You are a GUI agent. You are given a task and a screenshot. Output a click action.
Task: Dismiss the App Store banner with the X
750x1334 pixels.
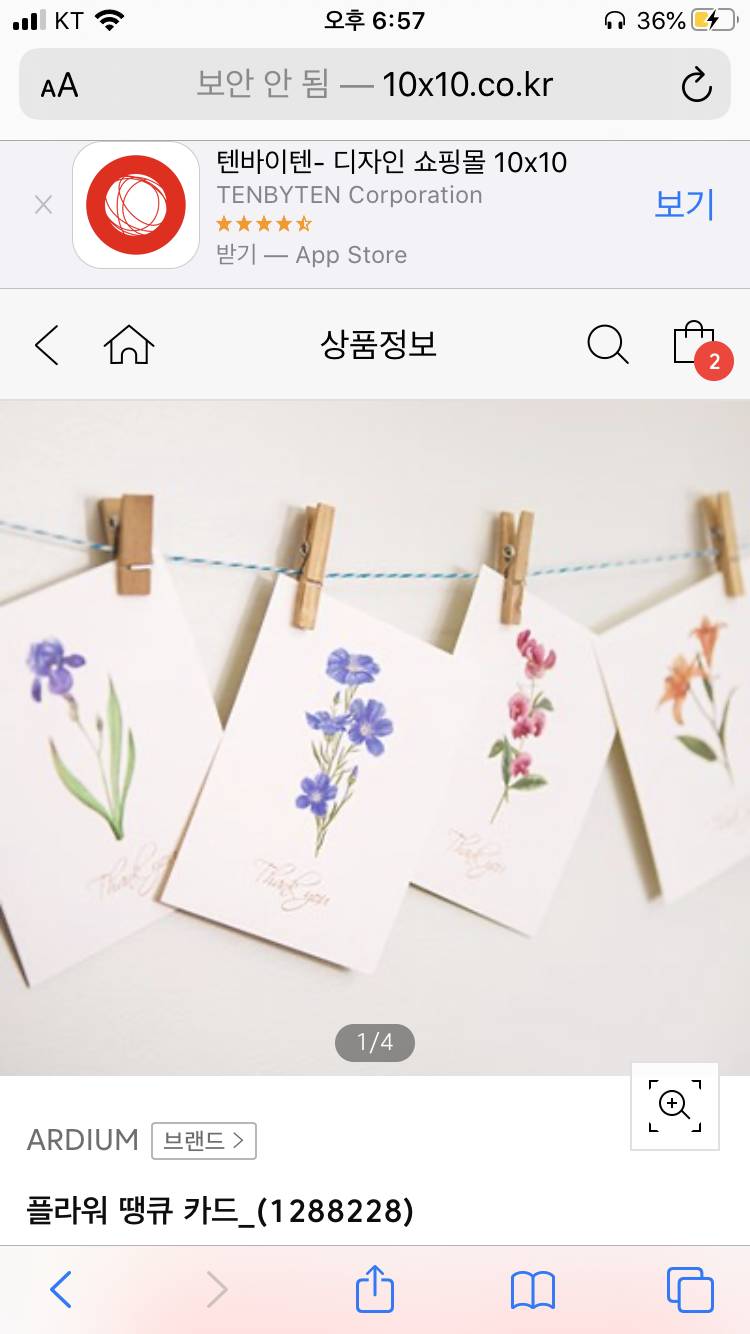[43, 204]
